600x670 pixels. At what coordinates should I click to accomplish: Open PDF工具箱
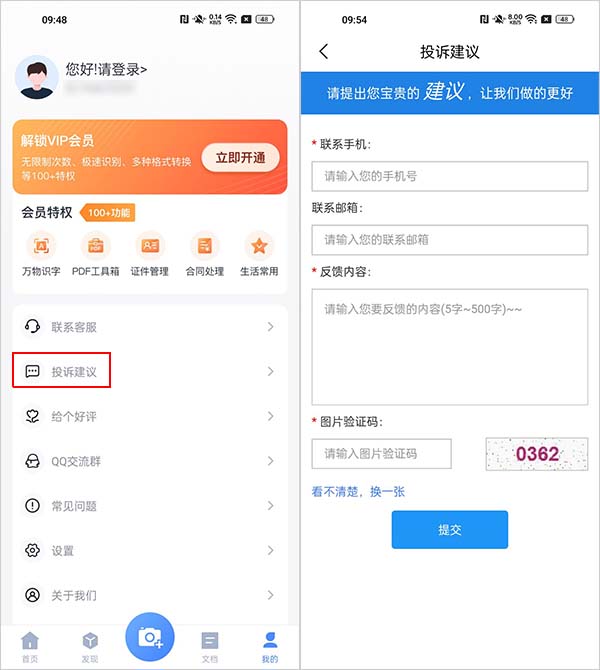point(96,254)
